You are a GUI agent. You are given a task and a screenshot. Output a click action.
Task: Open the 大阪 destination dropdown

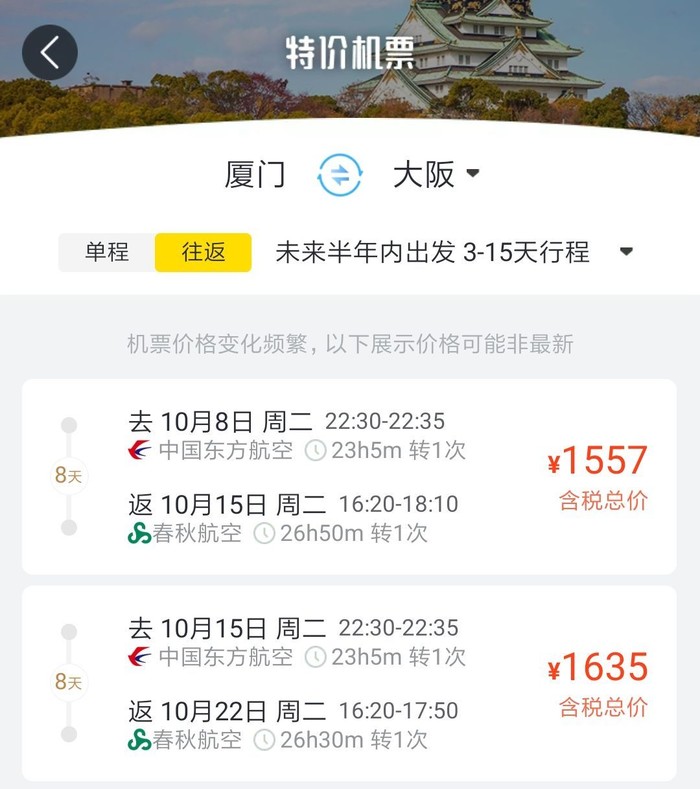pyautogui.click(x=436, y=175)
